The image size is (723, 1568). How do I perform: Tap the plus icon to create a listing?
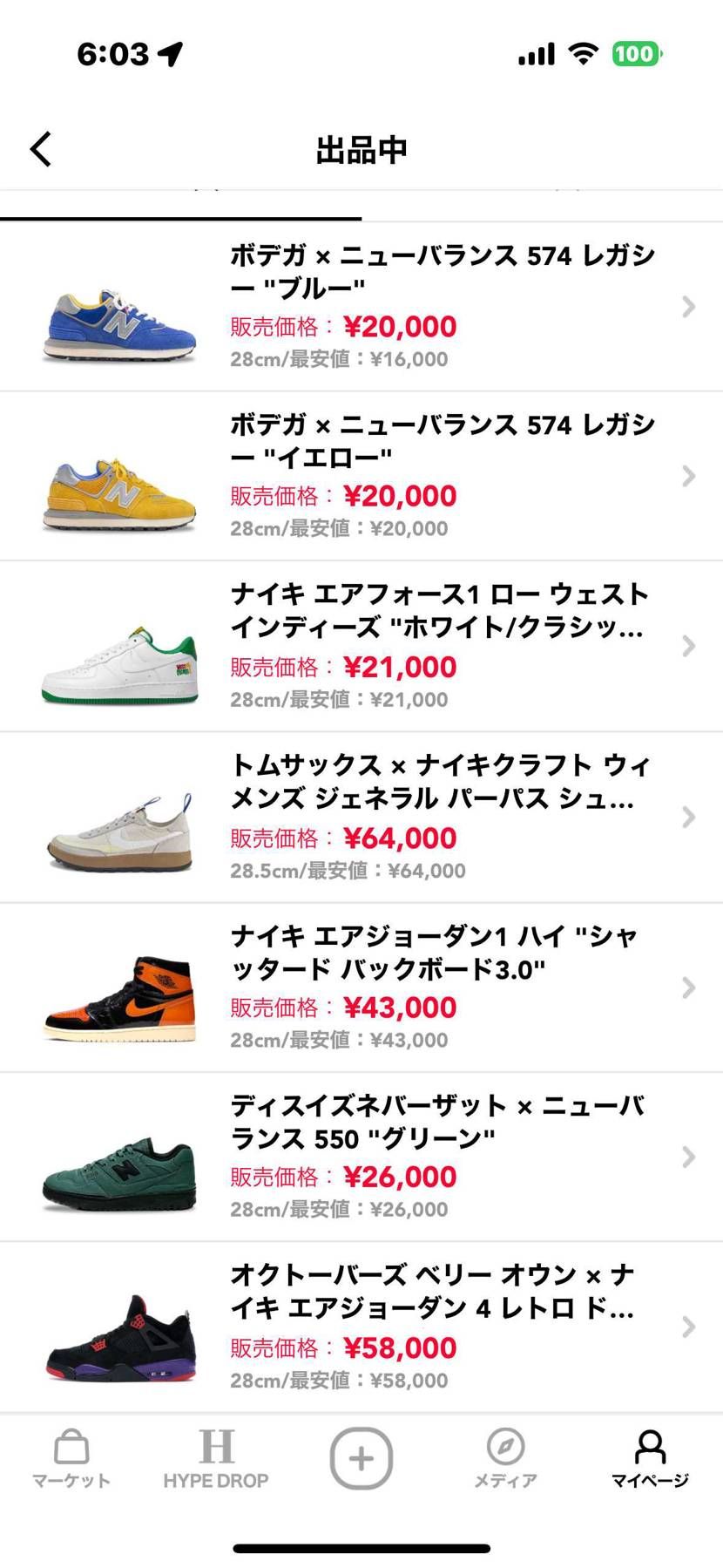[x=361, y=1456]
